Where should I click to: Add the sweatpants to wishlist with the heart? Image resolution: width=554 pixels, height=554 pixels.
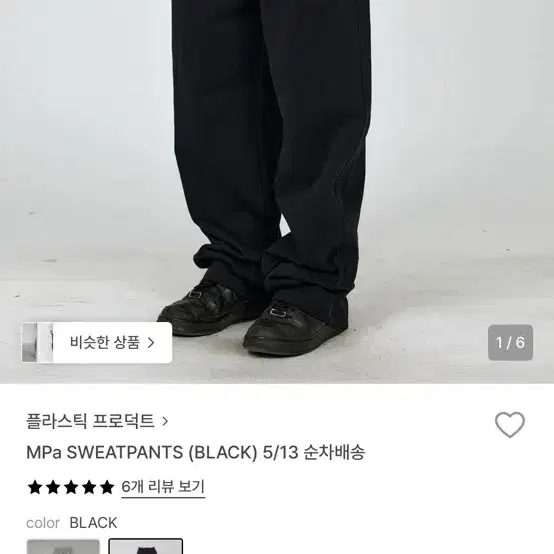click(509, 424)
